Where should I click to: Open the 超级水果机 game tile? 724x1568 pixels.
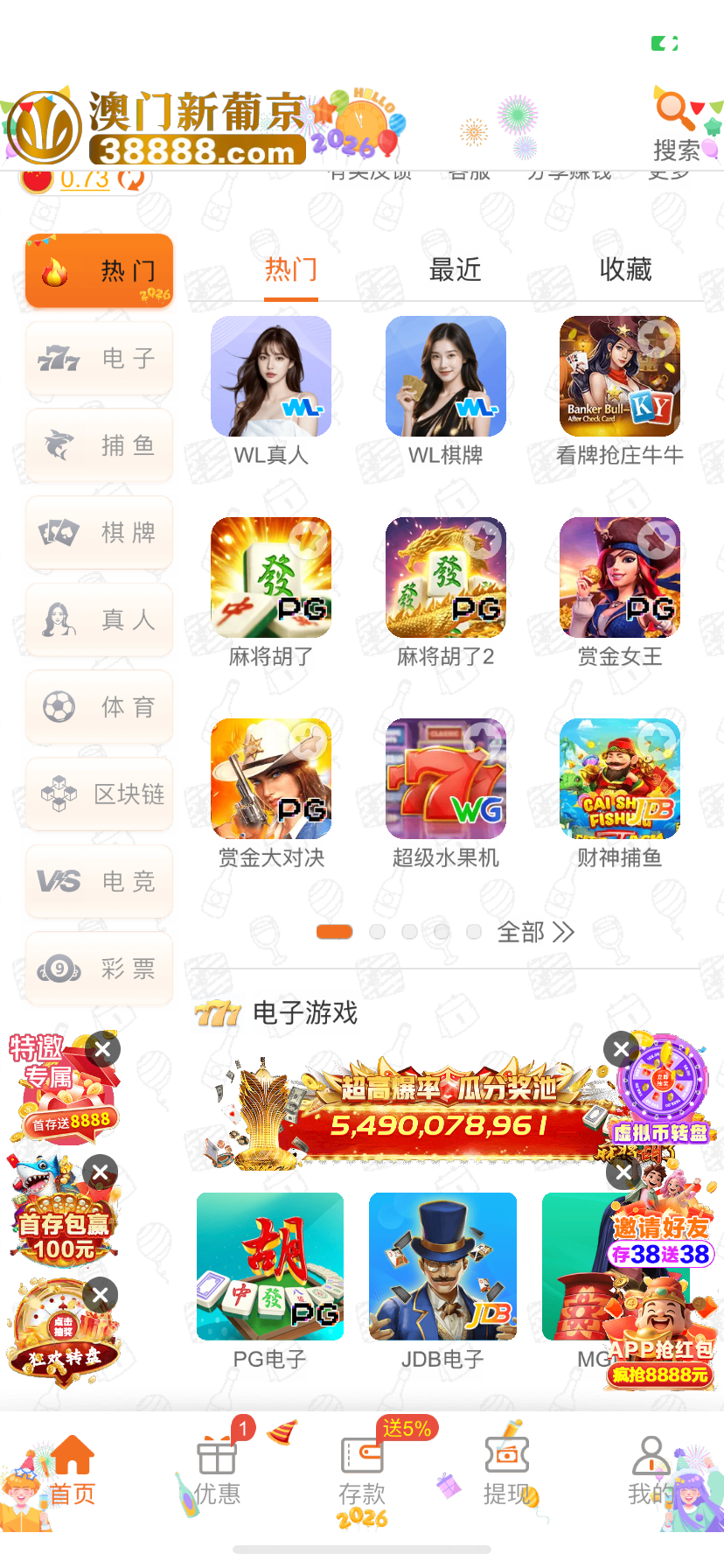tap(446, 780)
